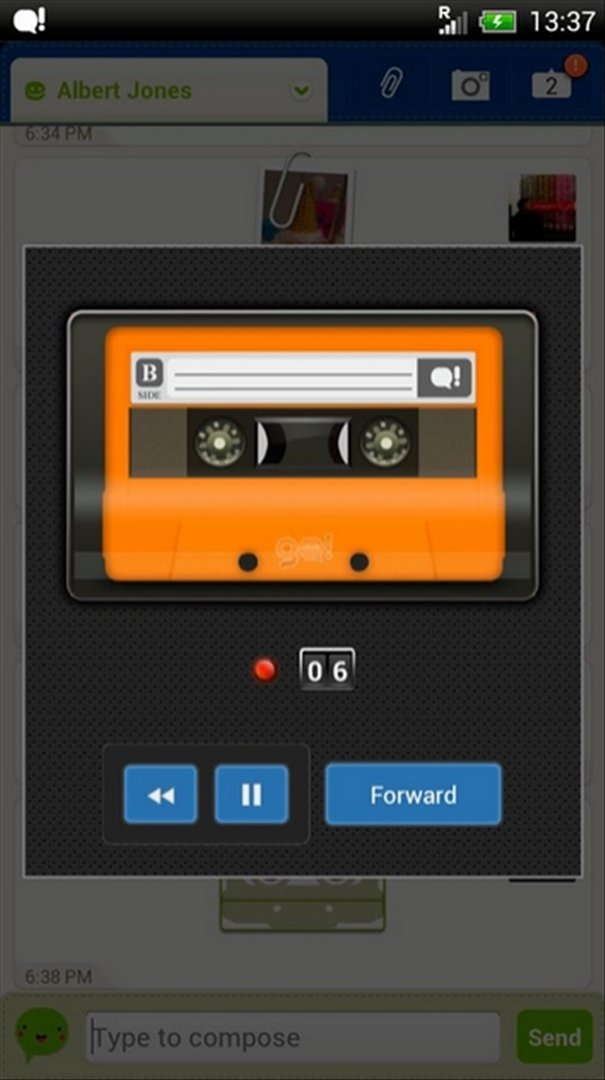
Task: Open the attachment paperclip icon
Action: tap(390, 85)
